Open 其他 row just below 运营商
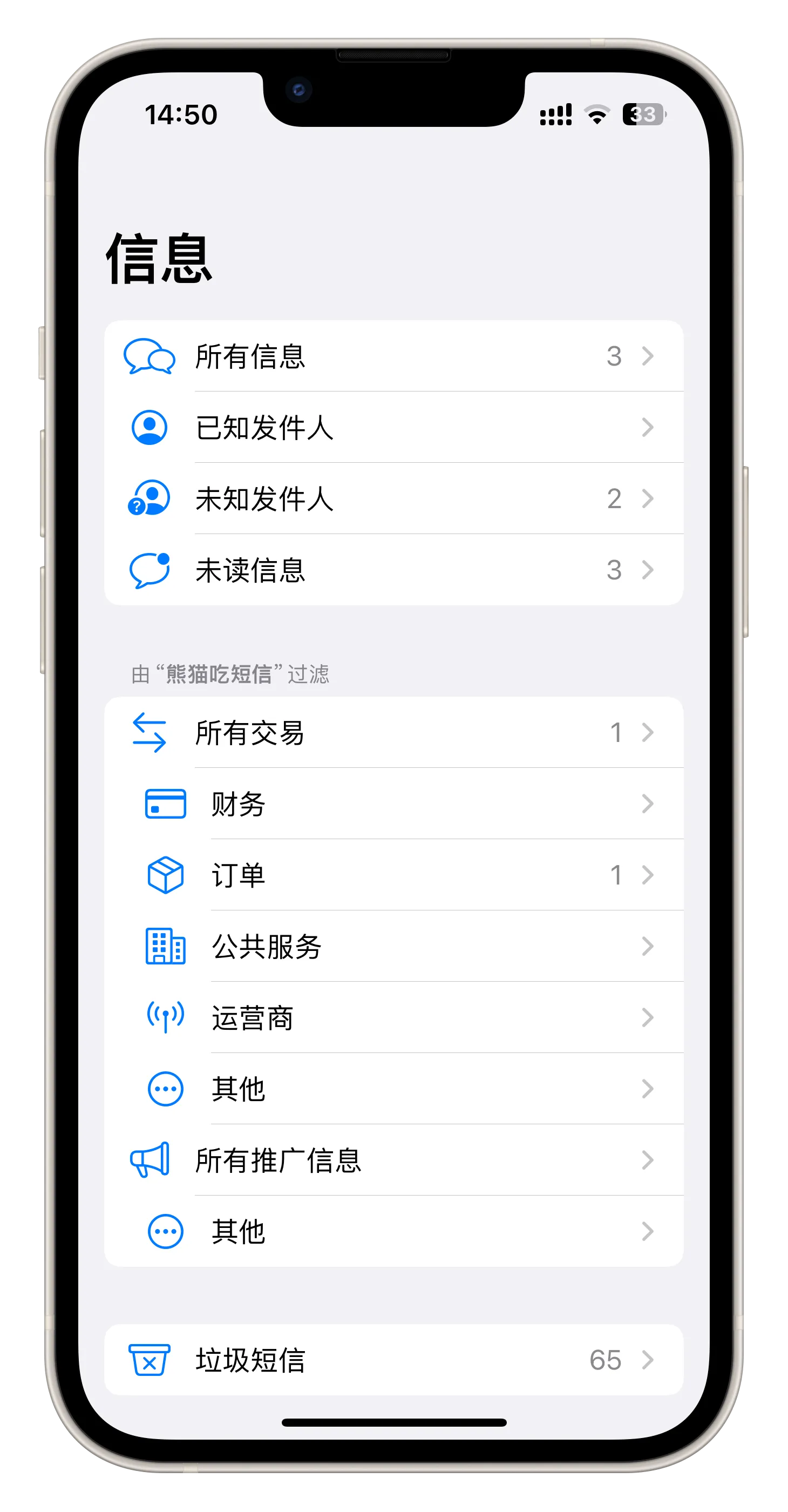The image size is (788, 1512). (393, 1089)
